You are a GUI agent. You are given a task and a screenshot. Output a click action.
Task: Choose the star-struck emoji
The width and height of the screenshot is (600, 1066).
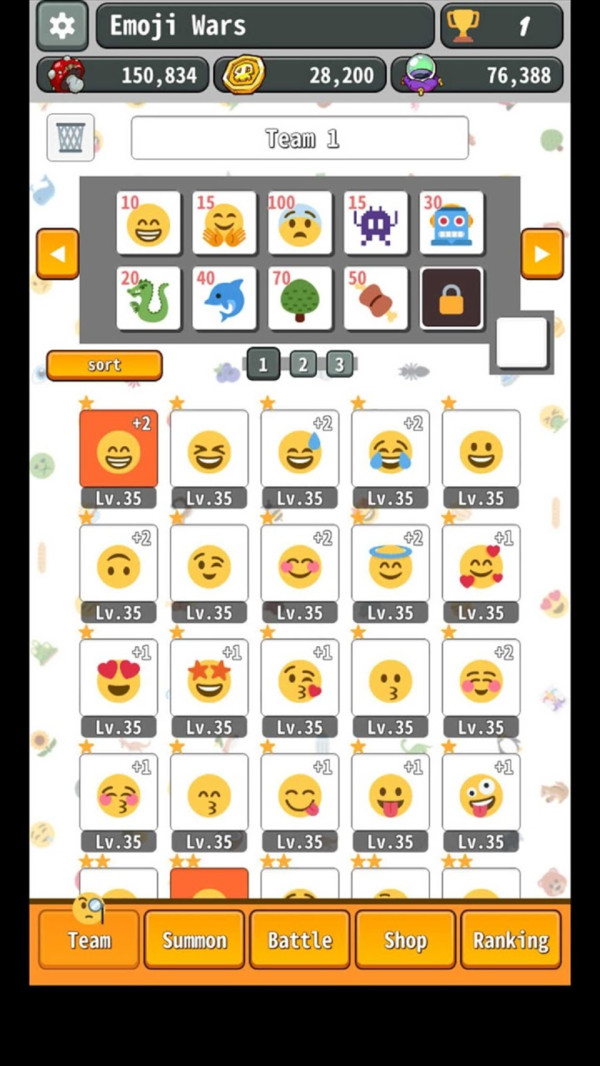209,680
